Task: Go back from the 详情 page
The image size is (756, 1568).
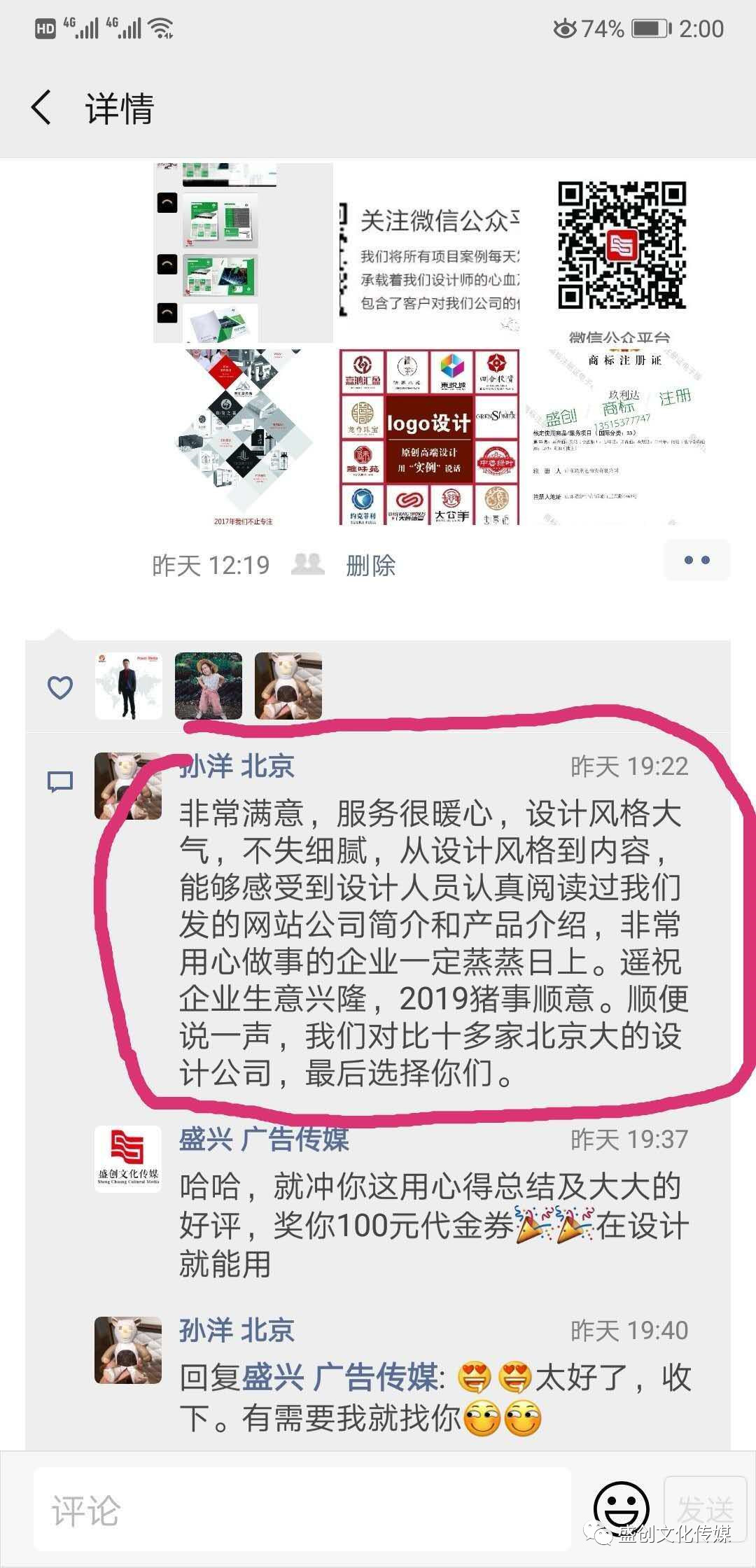Action: click(42, 108)
